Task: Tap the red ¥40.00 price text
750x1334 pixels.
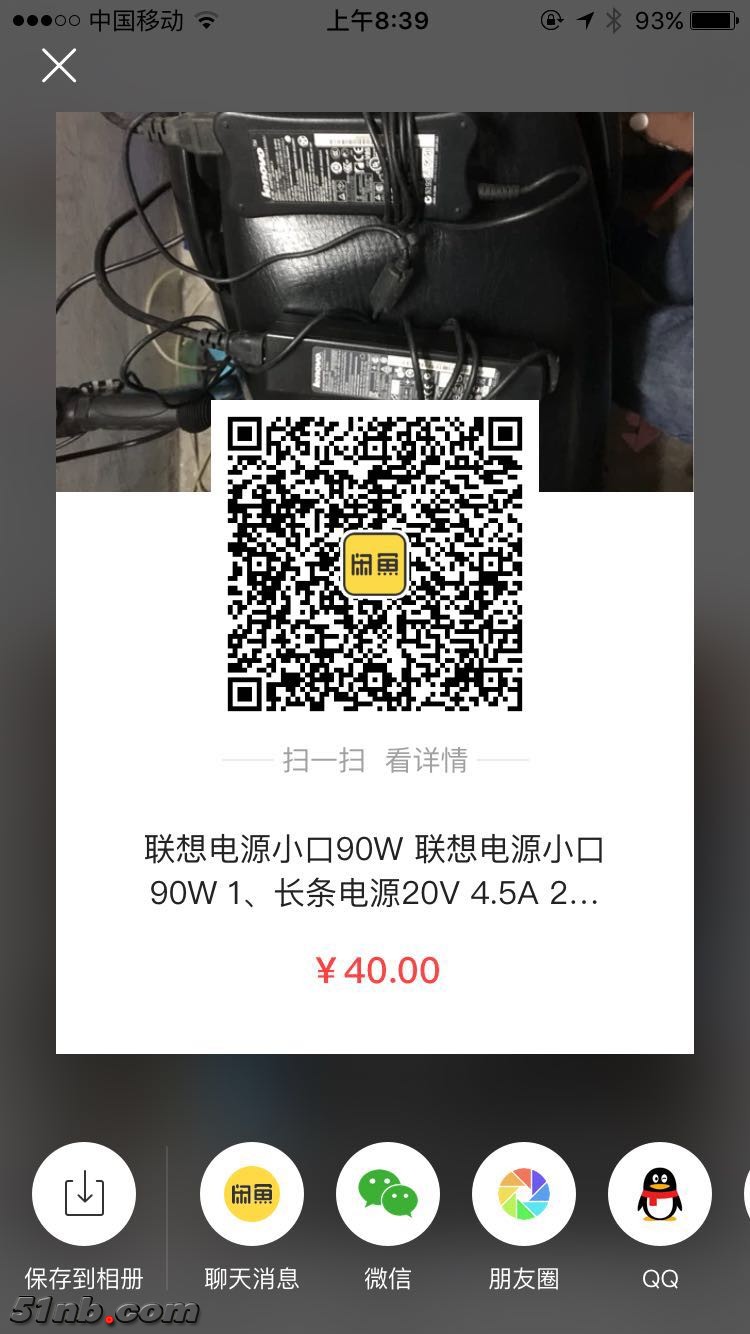Action: (377, 969)
